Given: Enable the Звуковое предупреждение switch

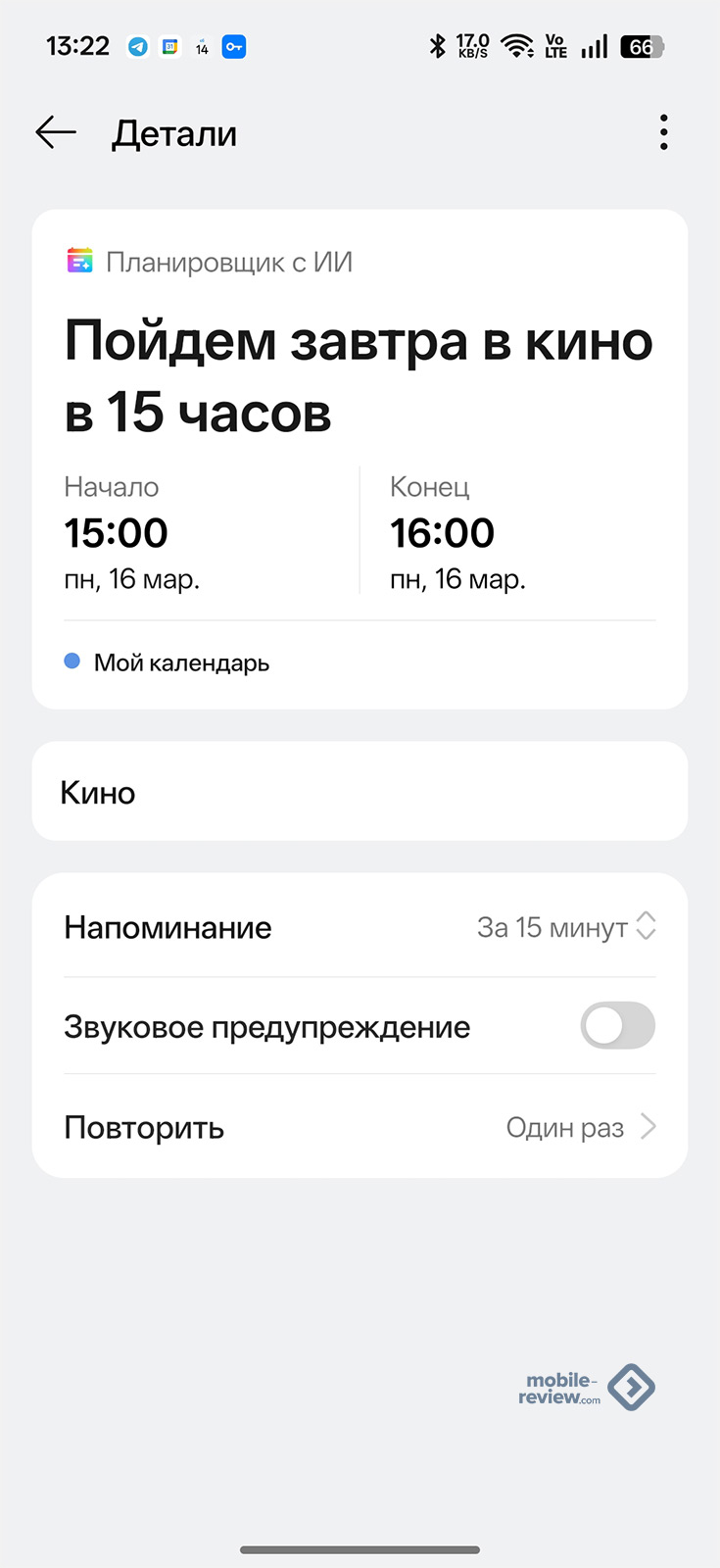Looking at the screenshot, I should 617,1026.
